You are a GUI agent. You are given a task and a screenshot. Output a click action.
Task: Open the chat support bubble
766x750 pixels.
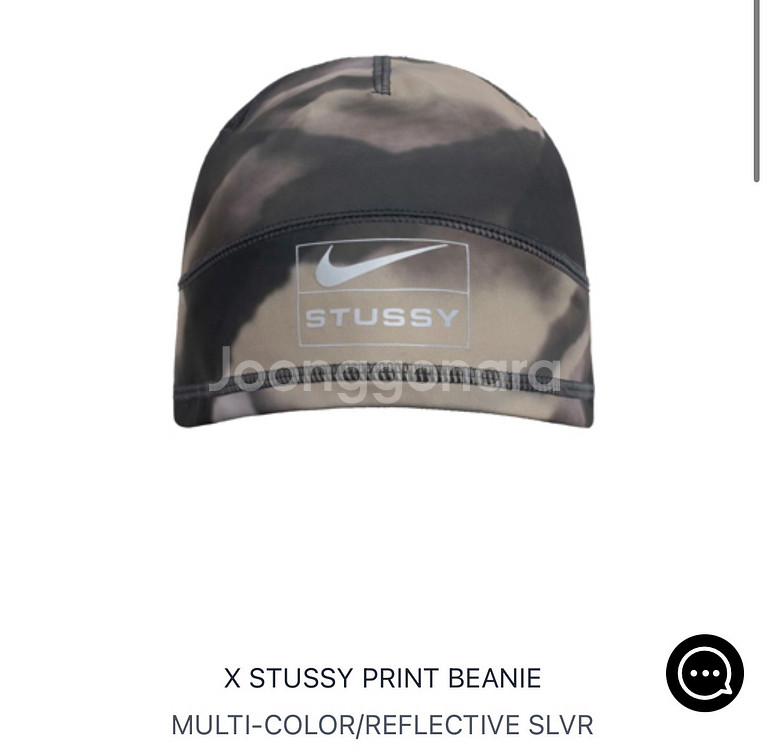(705, 673)
